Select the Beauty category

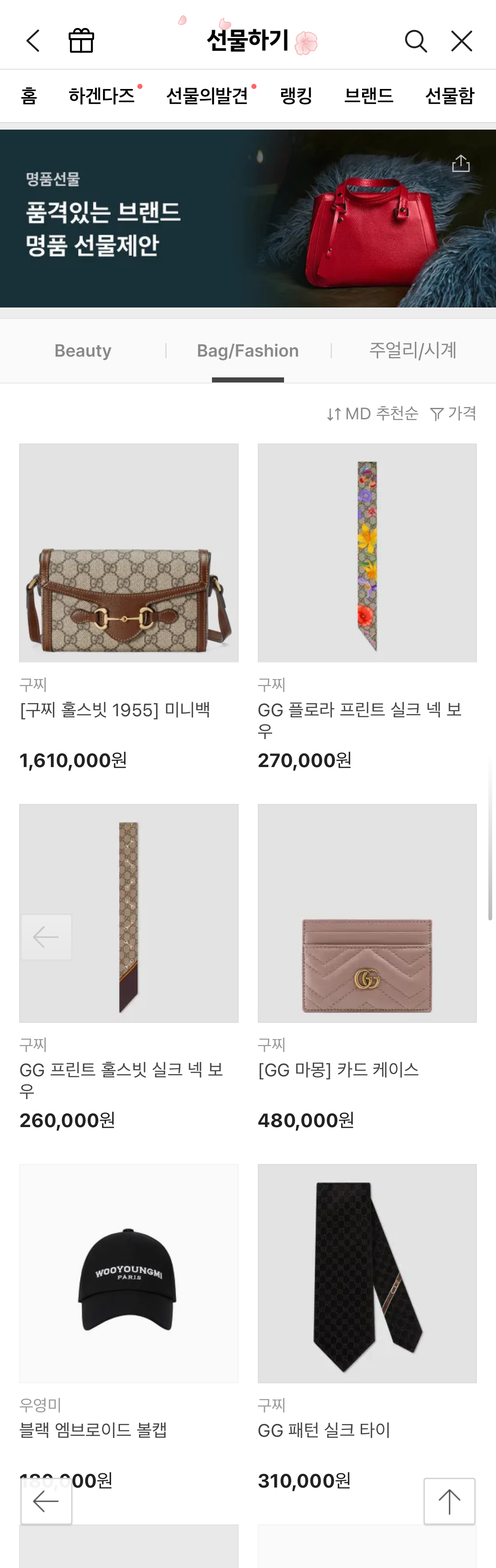click(x=83, y=351)
